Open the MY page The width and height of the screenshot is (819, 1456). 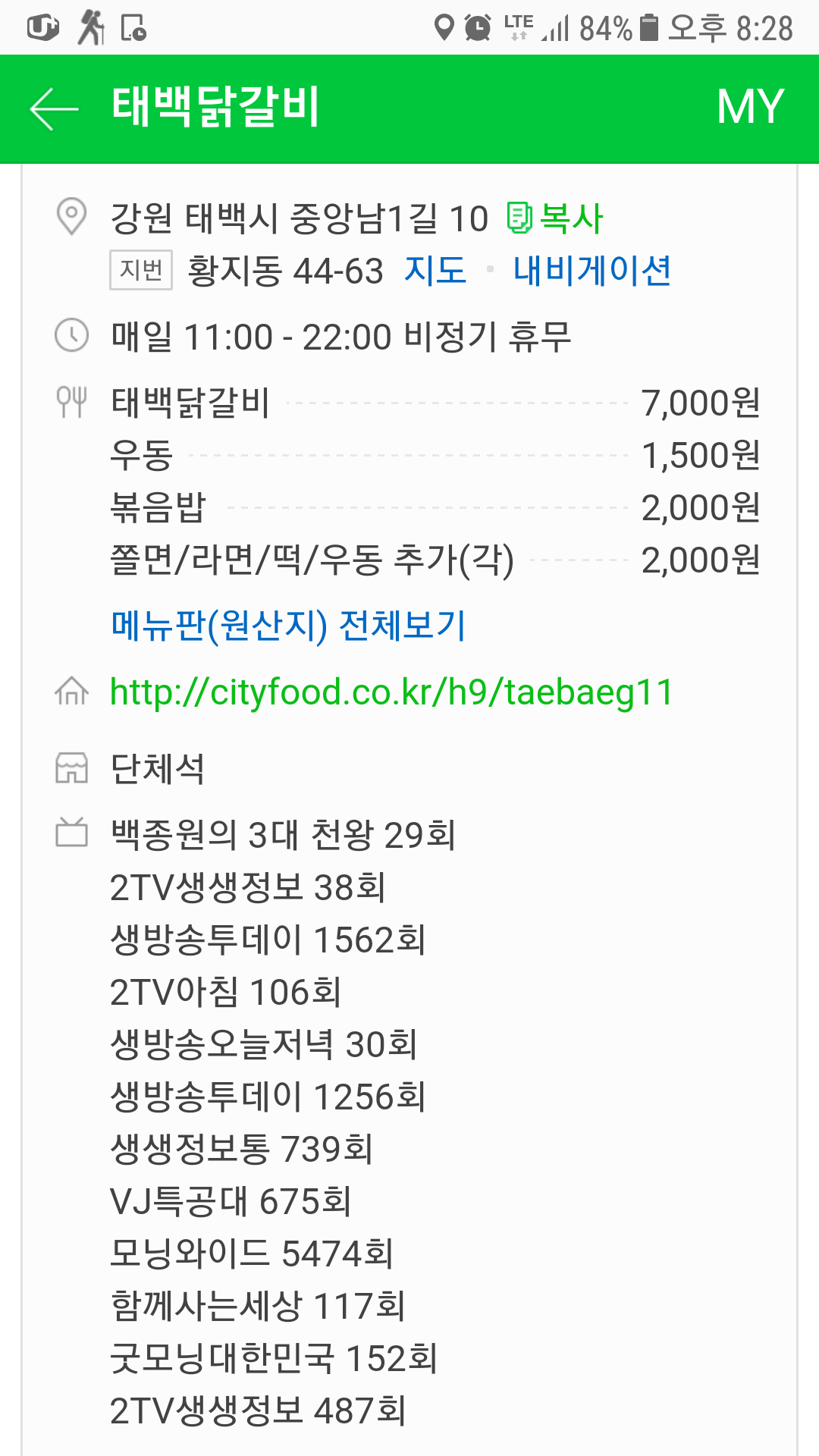(749, 107)
